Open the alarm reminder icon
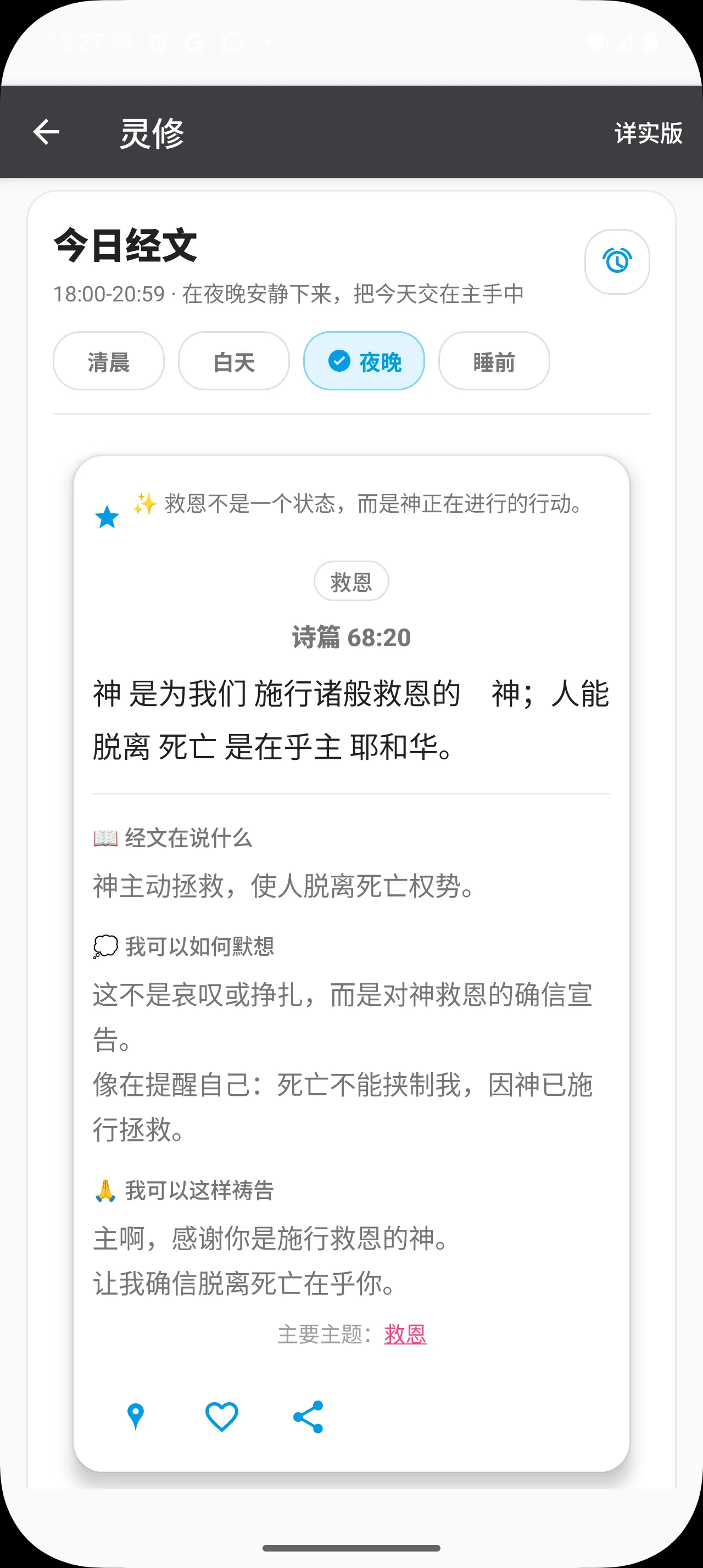Screen dimensions: 703x1568 tap(617, 262)
